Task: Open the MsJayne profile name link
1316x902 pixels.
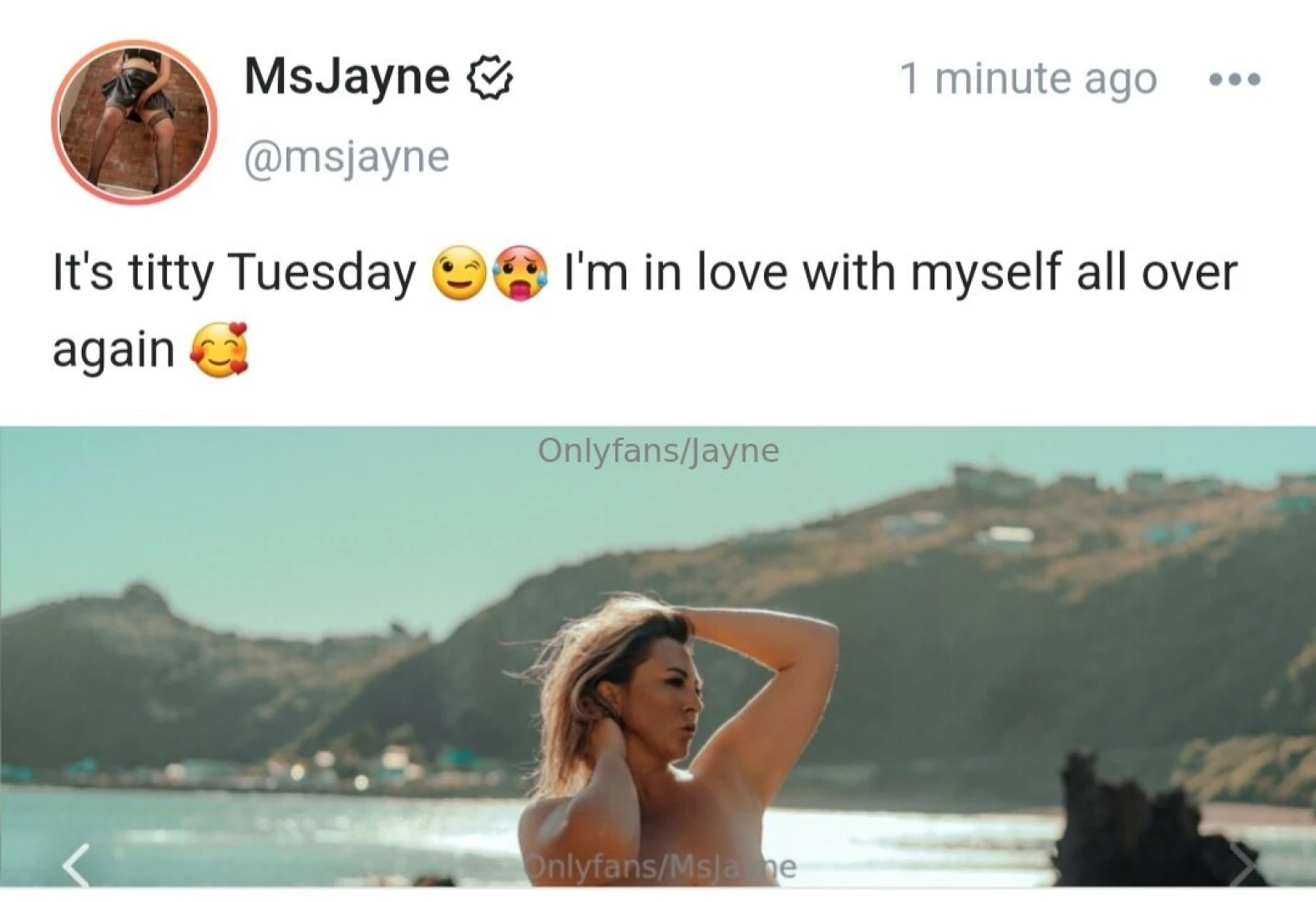Action: [x=347, y=77]
